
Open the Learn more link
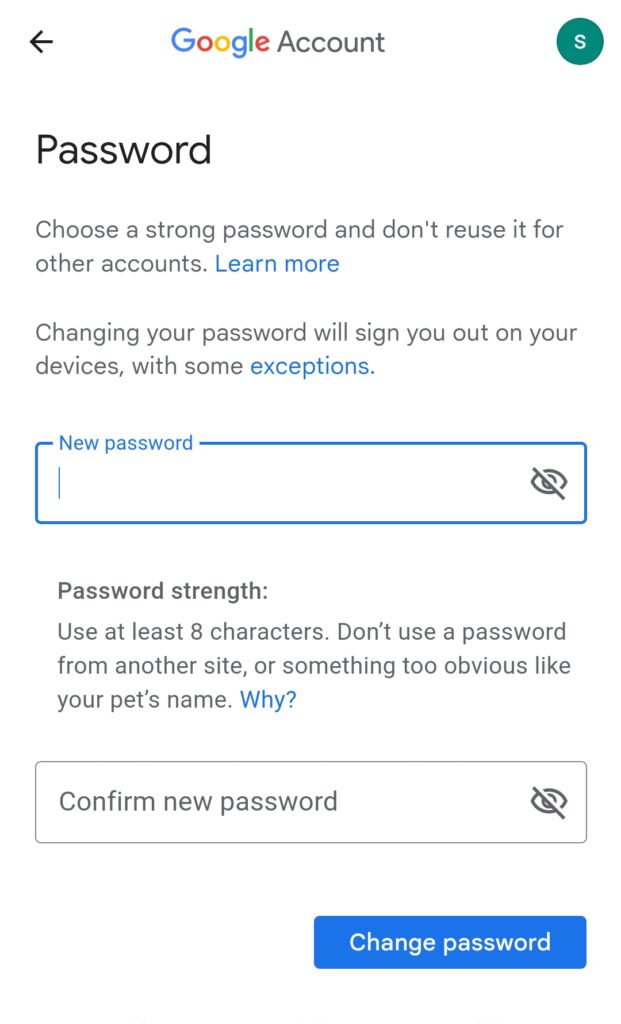[x=277, y=264]
